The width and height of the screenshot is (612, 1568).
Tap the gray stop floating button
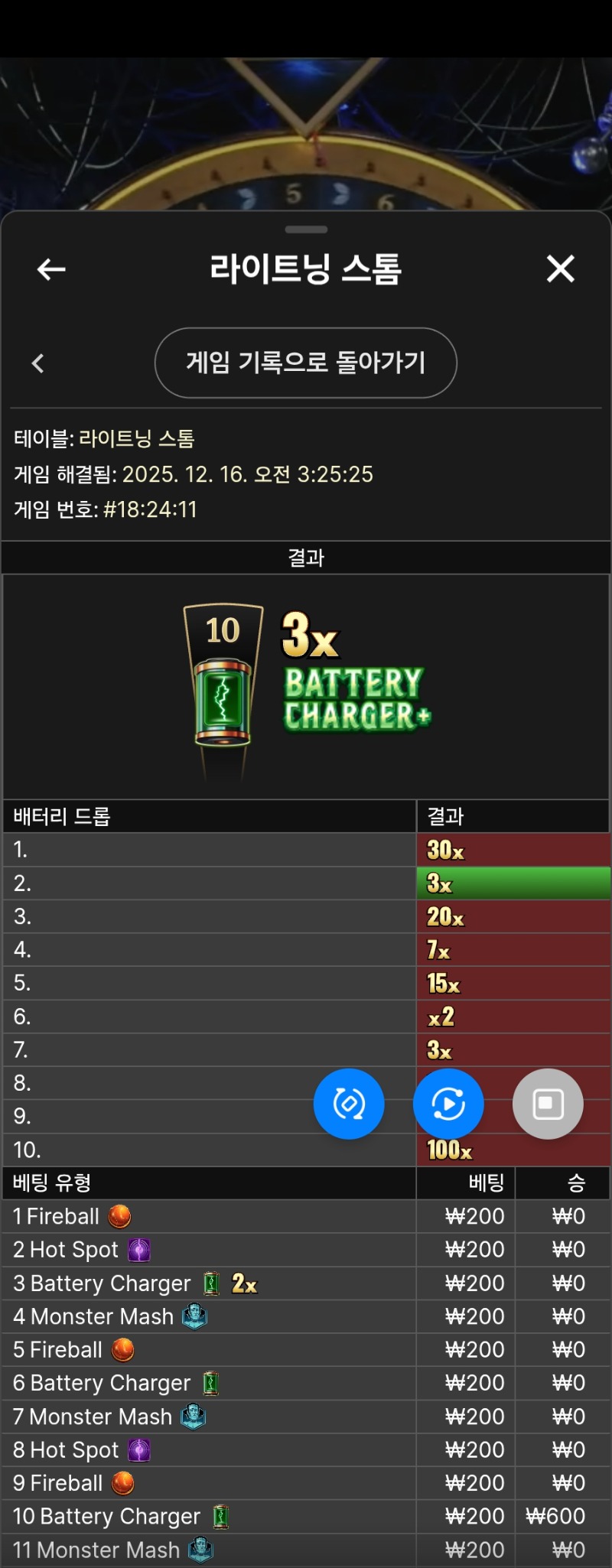point(548,1104)
